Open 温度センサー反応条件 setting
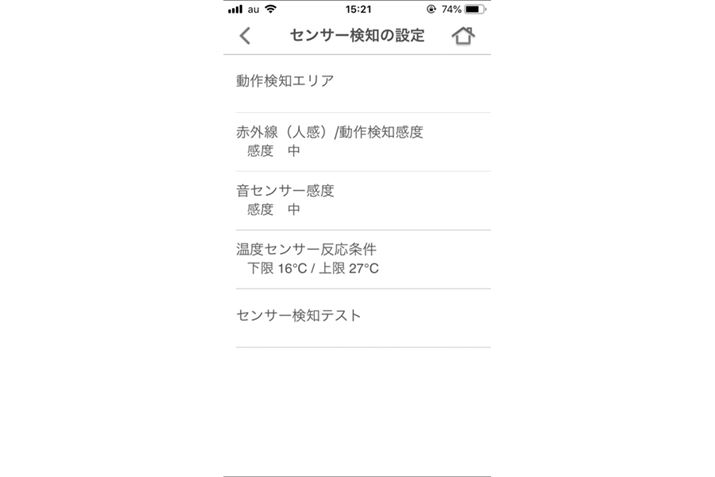Image resolution: width=715 pixels, height=477 pixels. (362, 258)
